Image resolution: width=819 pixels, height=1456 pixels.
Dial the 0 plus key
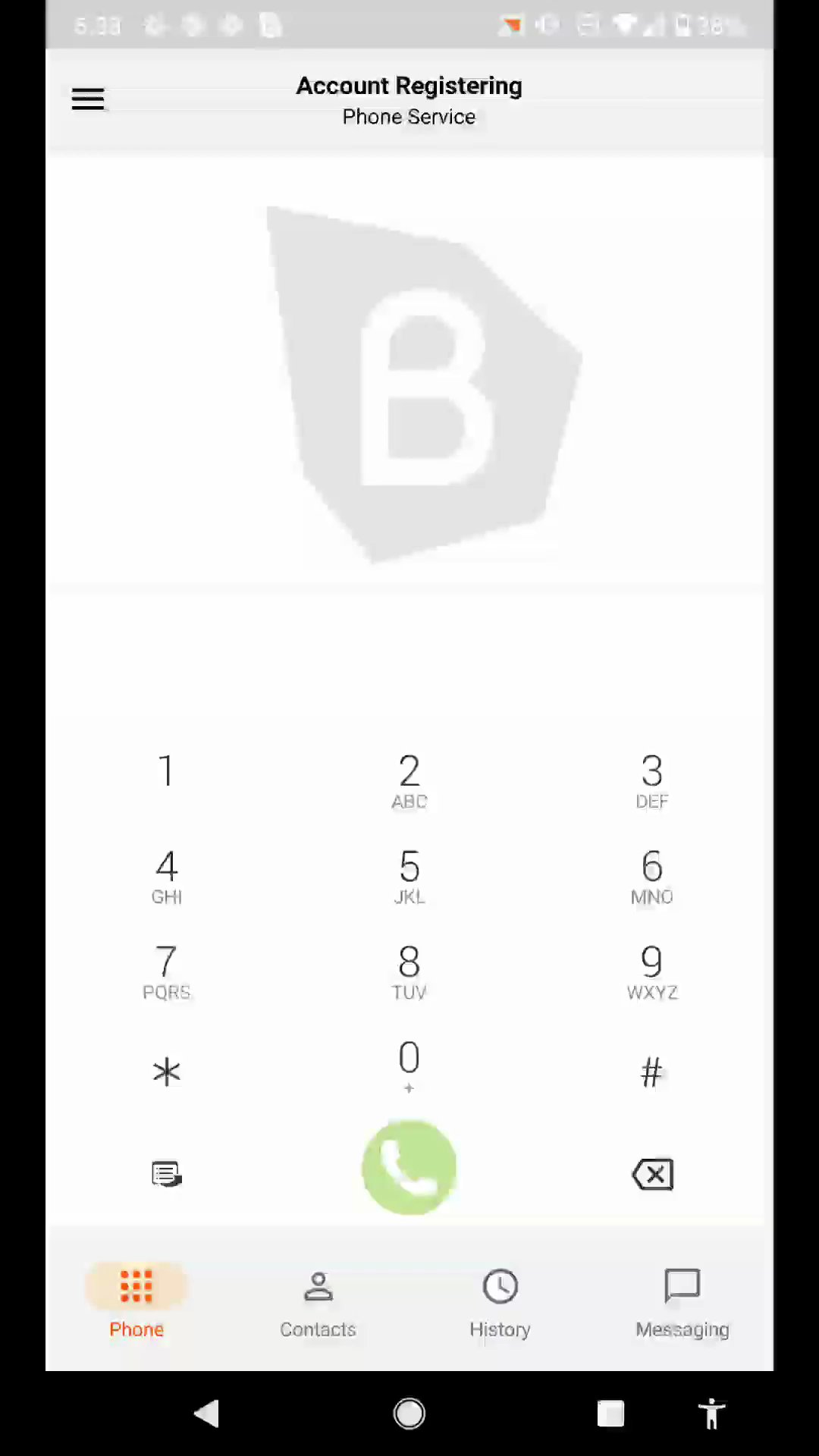pyautogui.click(x=409, y=1065)
